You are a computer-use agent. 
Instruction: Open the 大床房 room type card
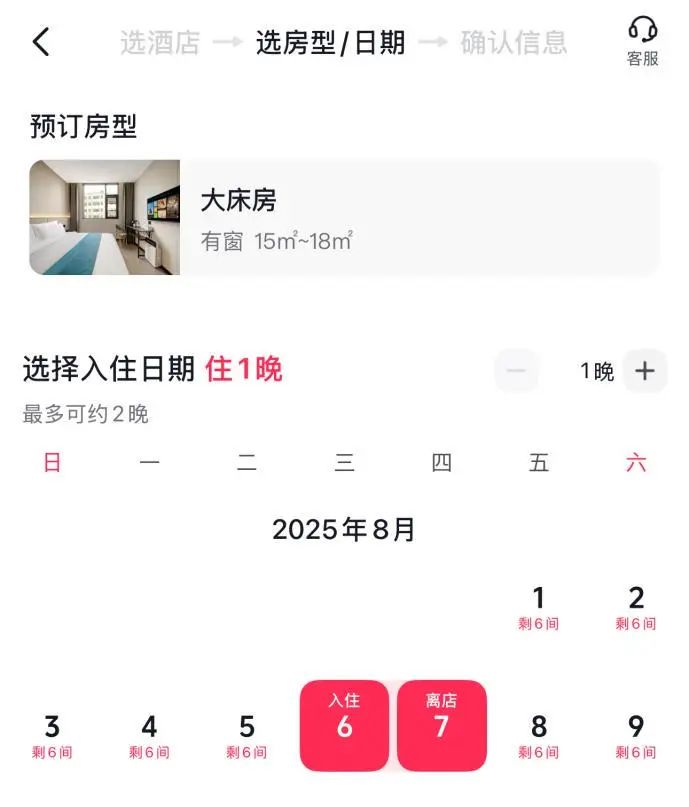(344, 217)
